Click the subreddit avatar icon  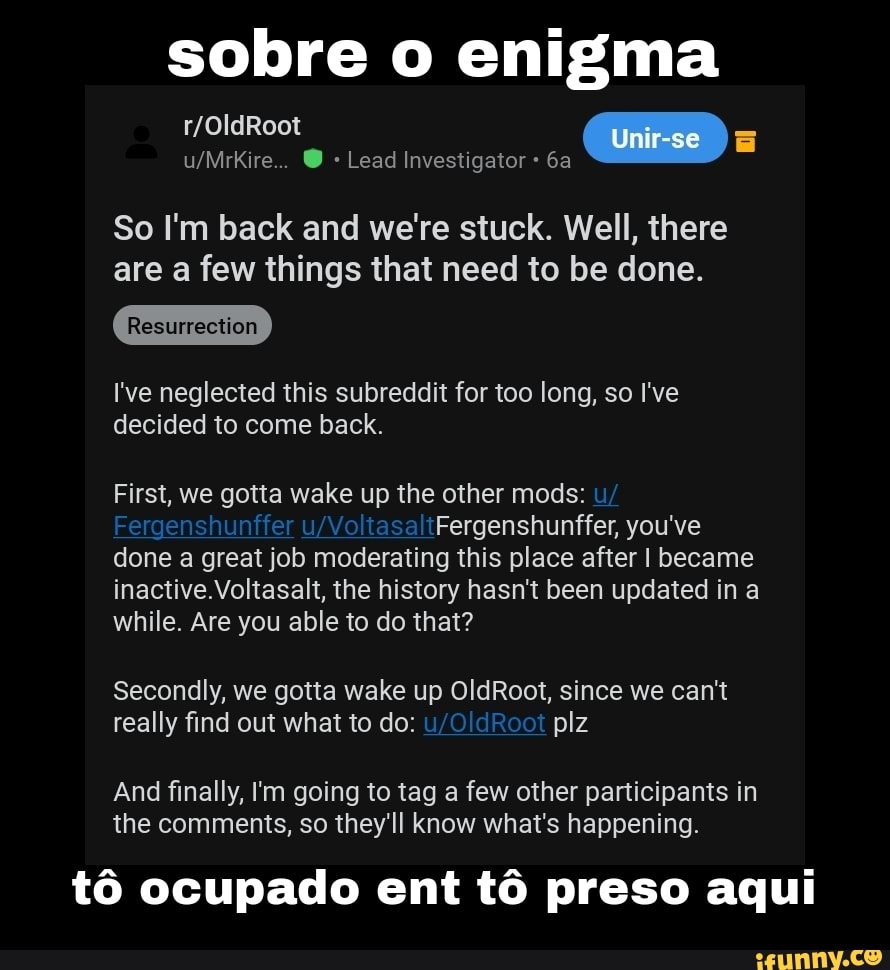click(x=141, y=140)
